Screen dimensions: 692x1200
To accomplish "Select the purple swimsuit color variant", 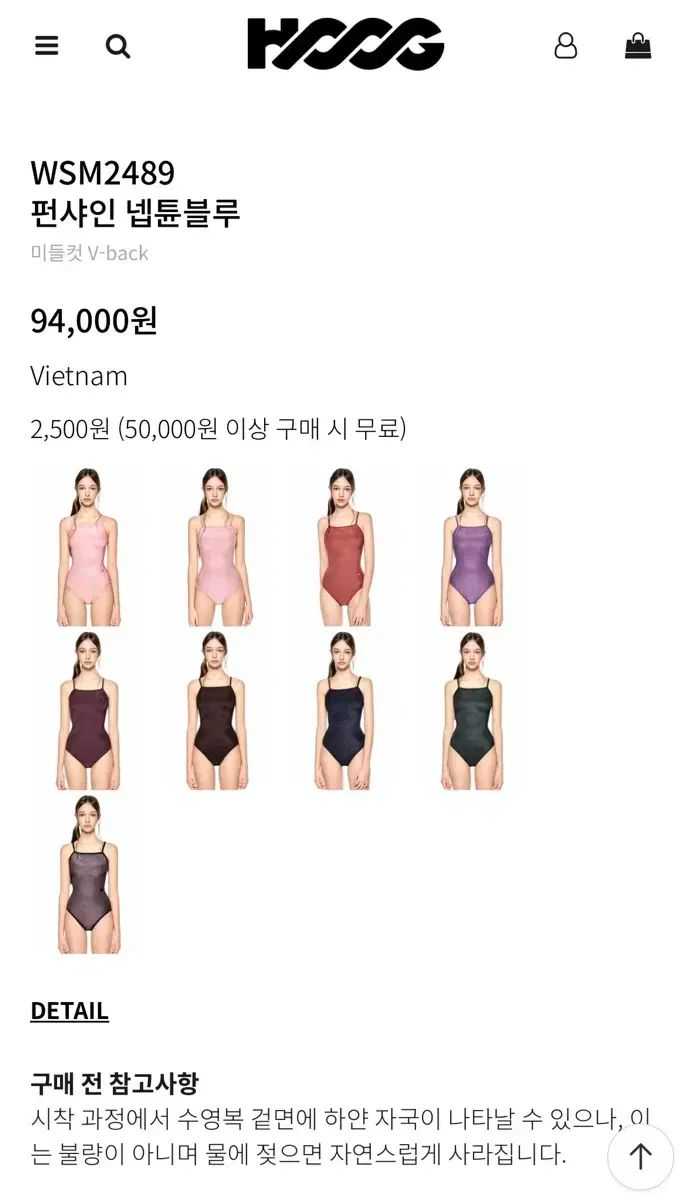I will (x=471, y=548).
